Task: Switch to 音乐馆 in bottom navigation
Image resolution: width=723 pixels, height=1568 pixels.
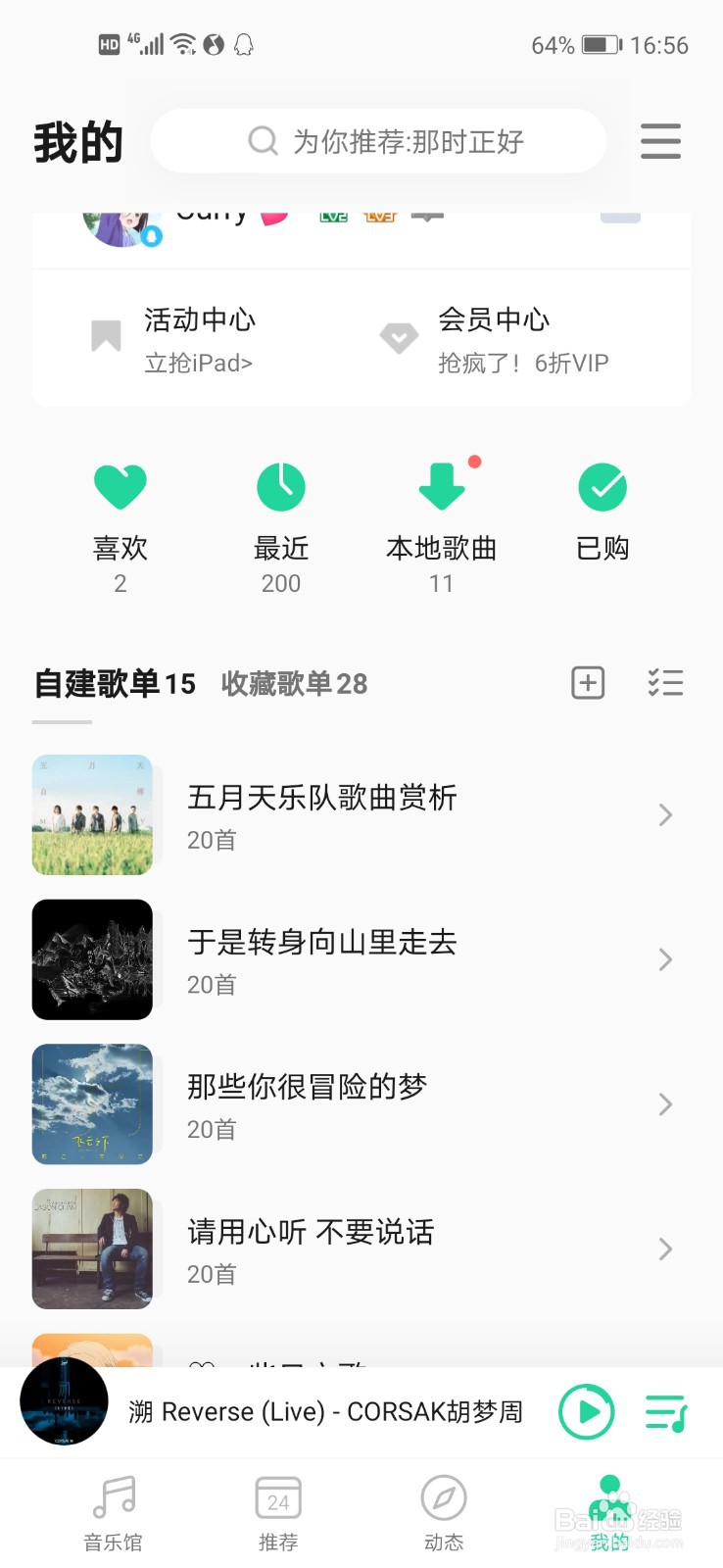Action: (112, 1509)
